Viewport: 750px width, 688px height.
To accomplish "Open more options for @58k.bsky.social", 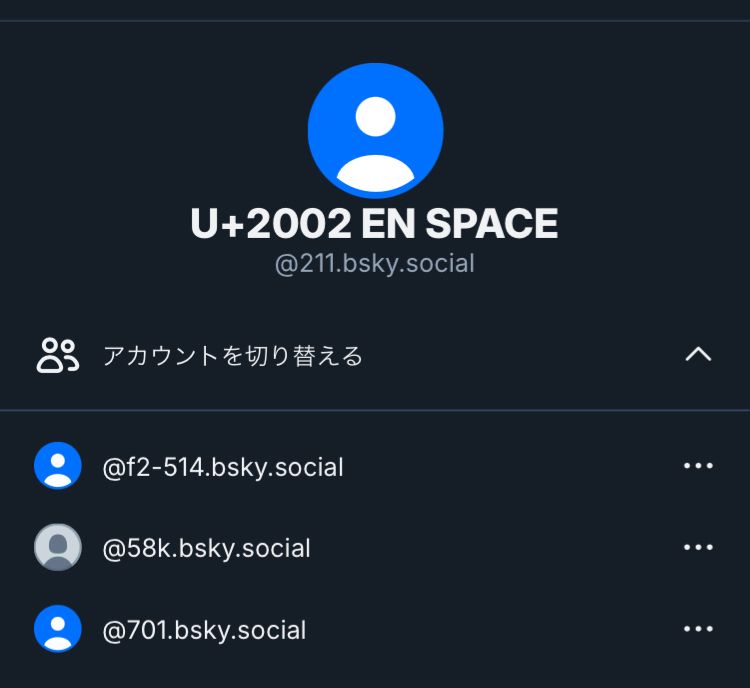I will coord(697,548).
